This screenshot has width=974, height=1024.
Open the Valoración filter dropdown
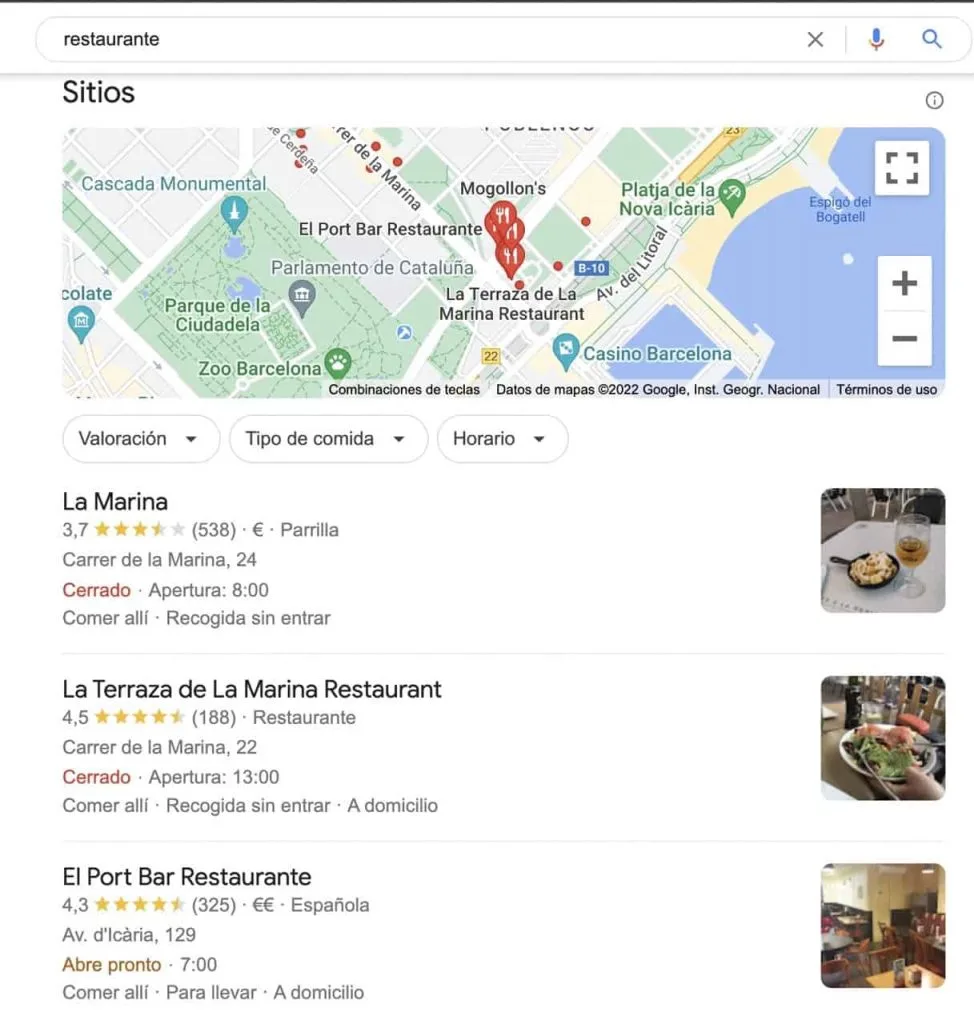coord(140,439)
